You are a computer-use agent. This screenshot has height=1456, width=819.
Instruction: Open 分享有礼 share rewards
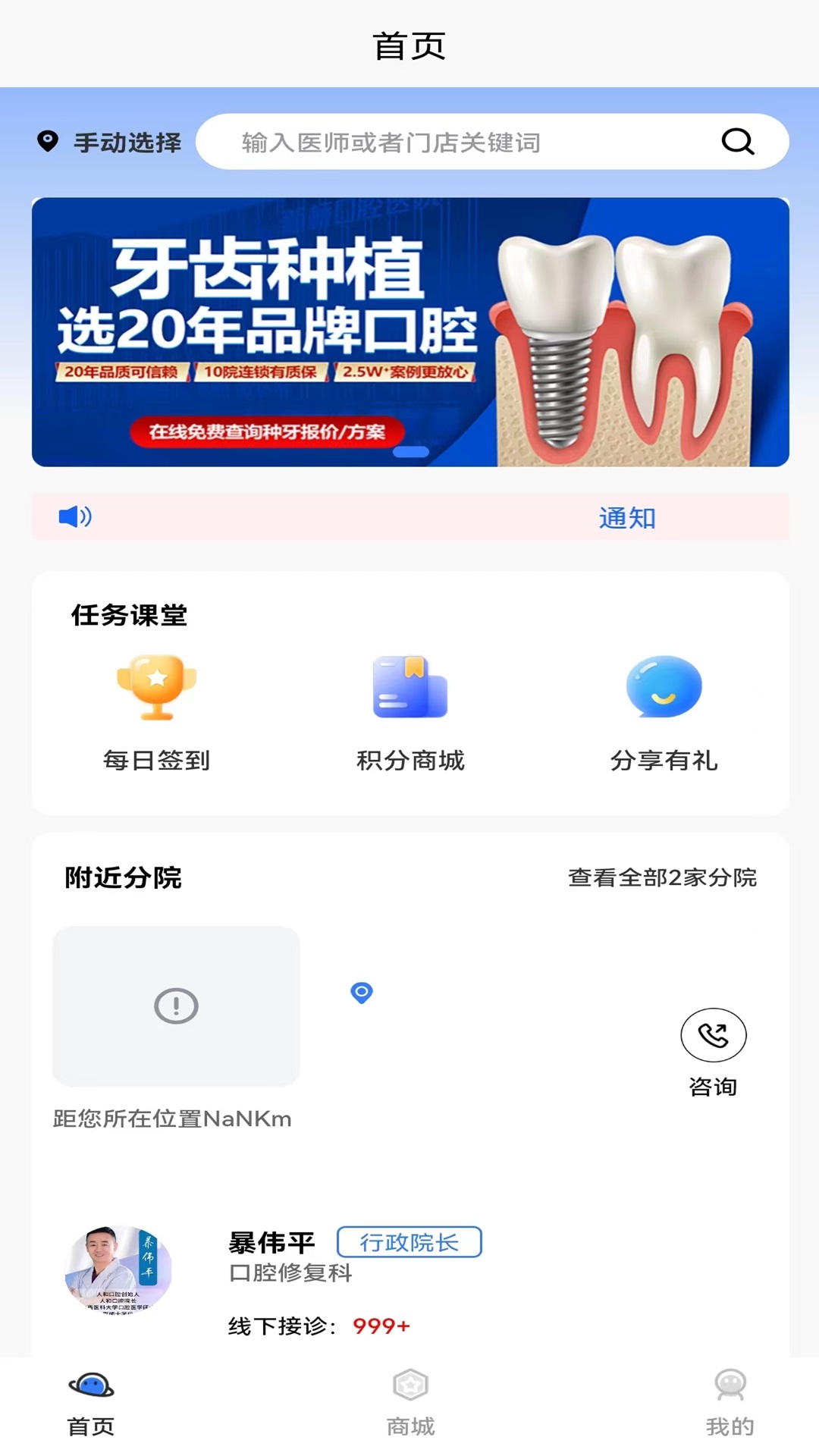pyautogui.click(x=664, y=713)
